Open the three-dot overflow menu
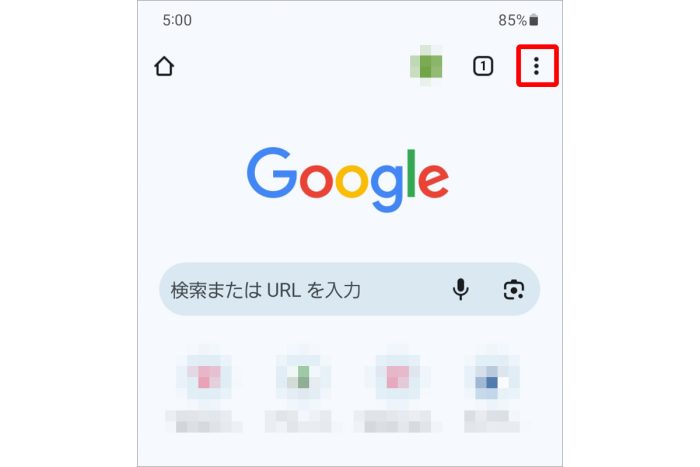700x467 pixels. tap(537, 67)
